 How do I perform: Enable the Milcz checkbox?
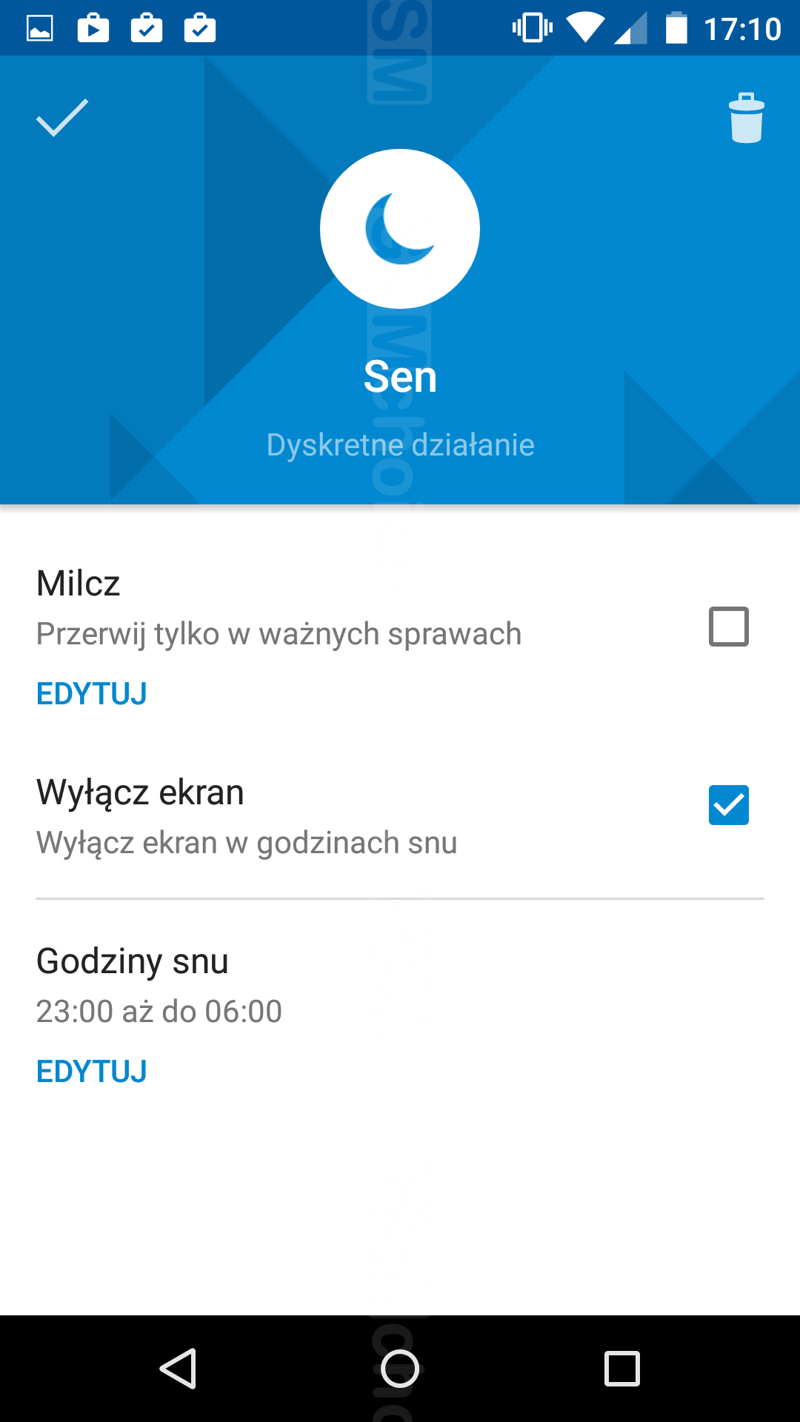(728, 627)
